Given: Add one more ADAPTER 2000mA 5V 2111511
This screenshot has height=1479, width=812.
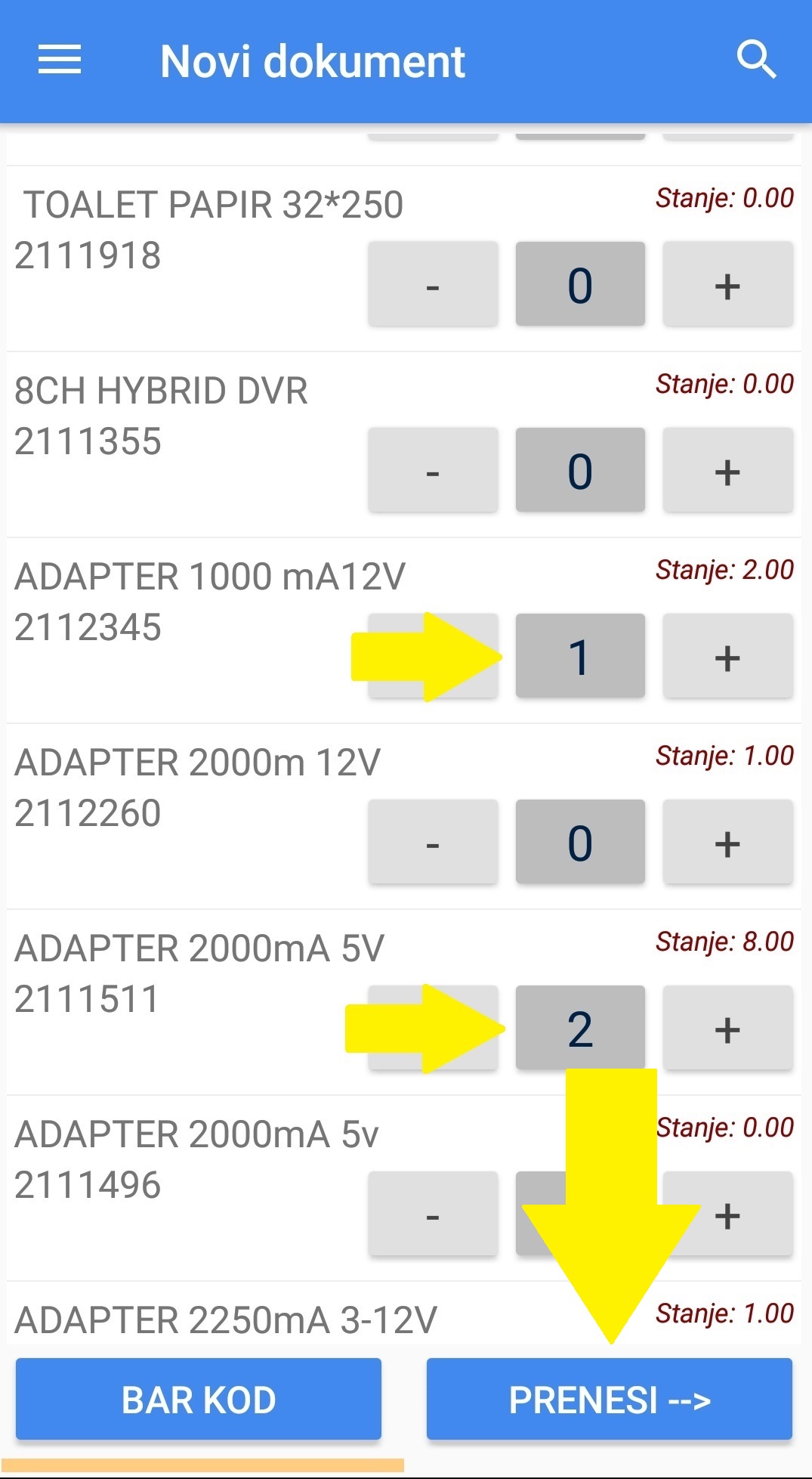Looking at the screenshot, I should click(x=727, y=1029).
